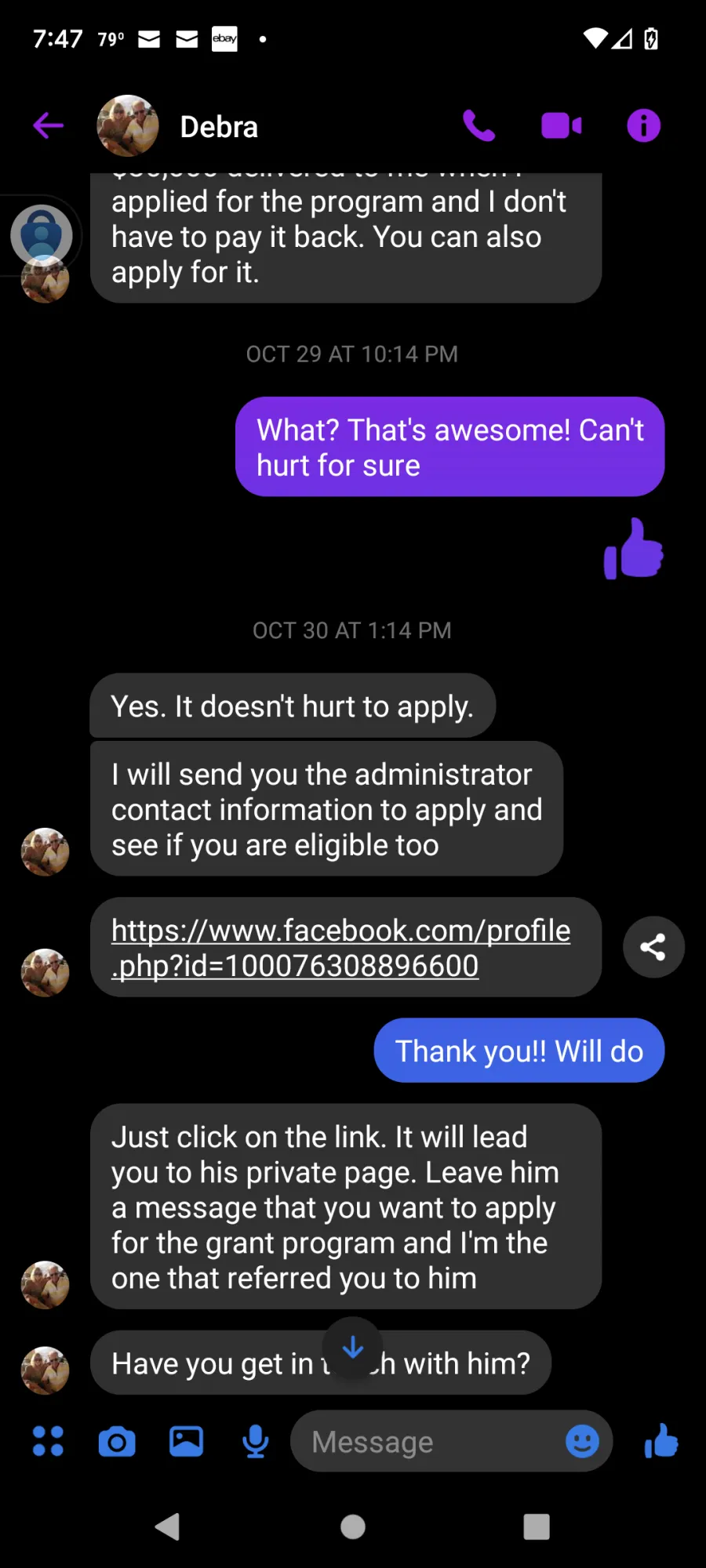Open the more actions four-dot menu
The width and height of the screenshot is (706, 1568).
click(x=48, y=1441)
